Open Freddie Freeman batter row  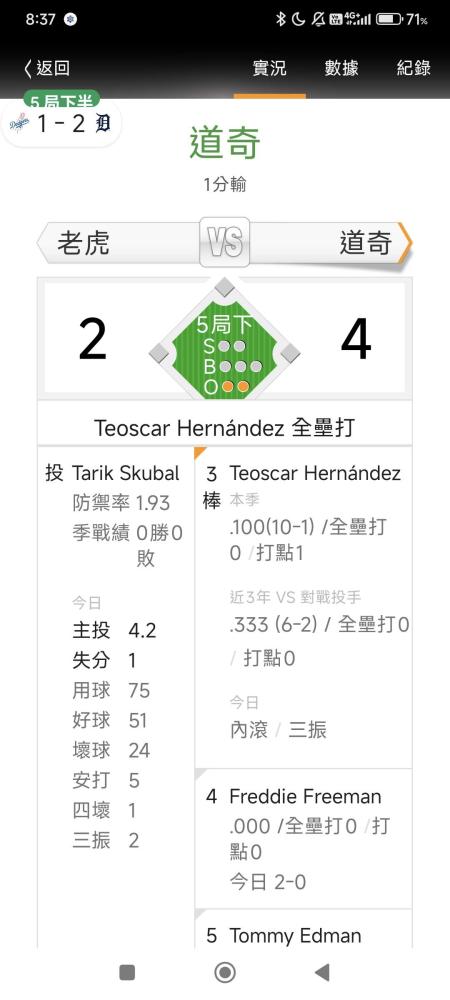(x=303, y=839)
